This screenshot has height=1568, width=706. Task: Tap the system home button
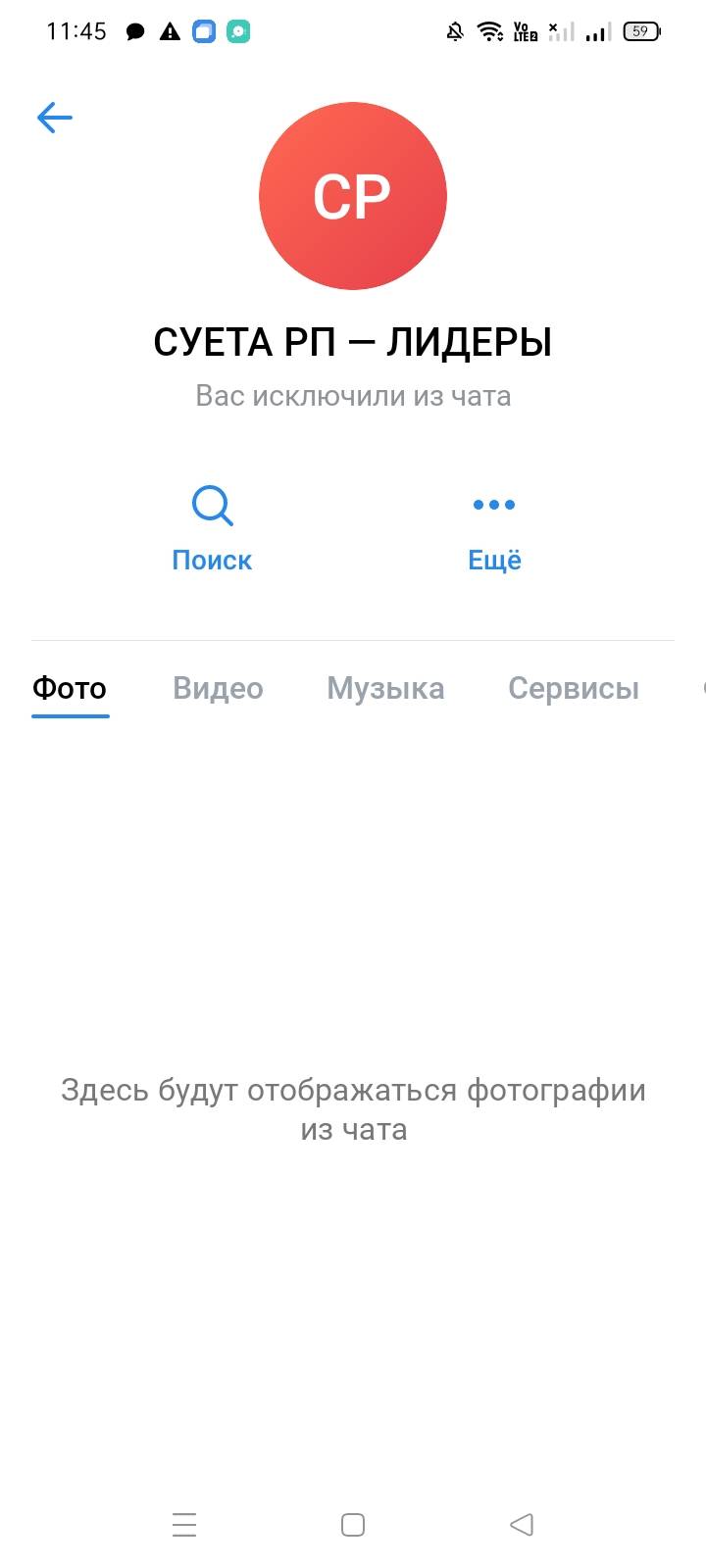point(353,1525)
